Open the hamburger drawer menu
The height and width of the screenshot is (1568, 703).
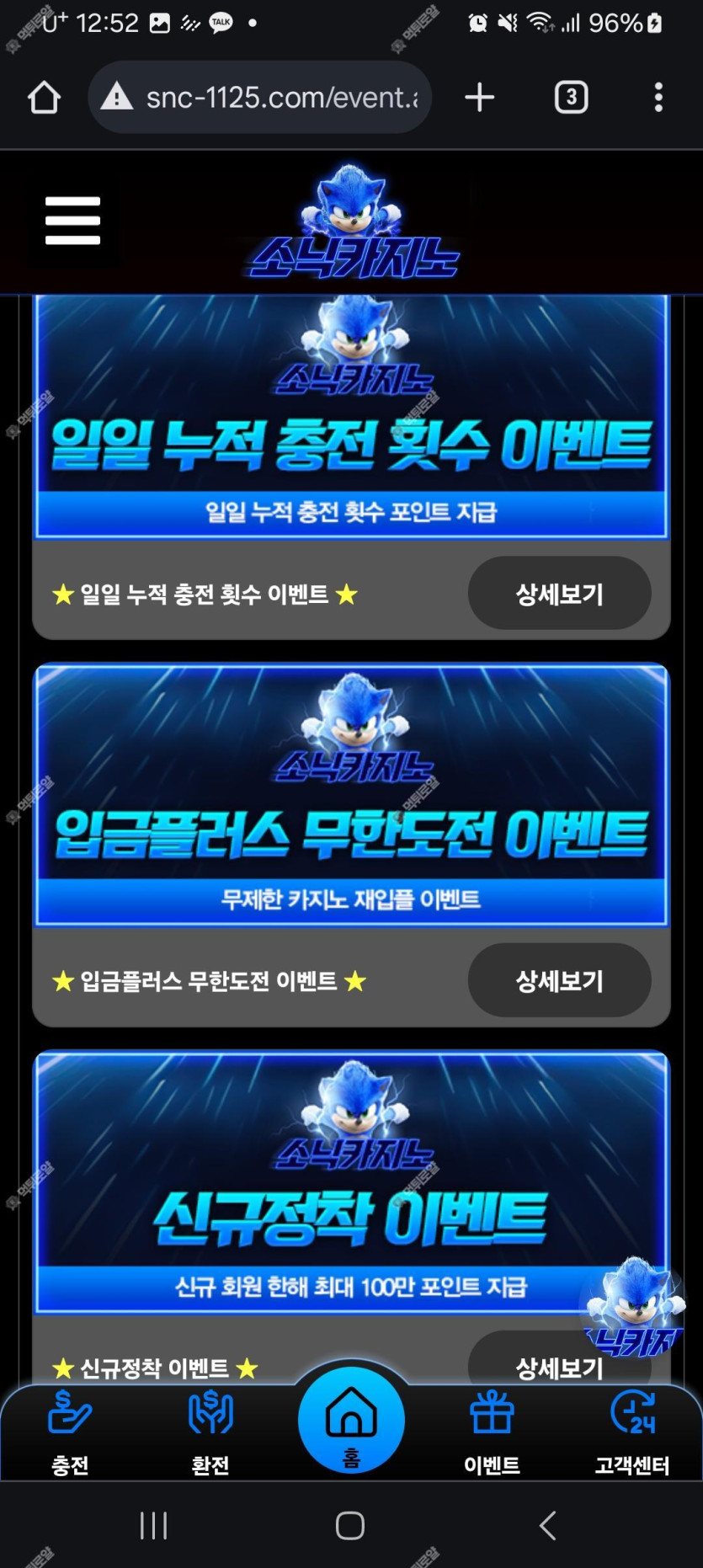coord(72,221)
